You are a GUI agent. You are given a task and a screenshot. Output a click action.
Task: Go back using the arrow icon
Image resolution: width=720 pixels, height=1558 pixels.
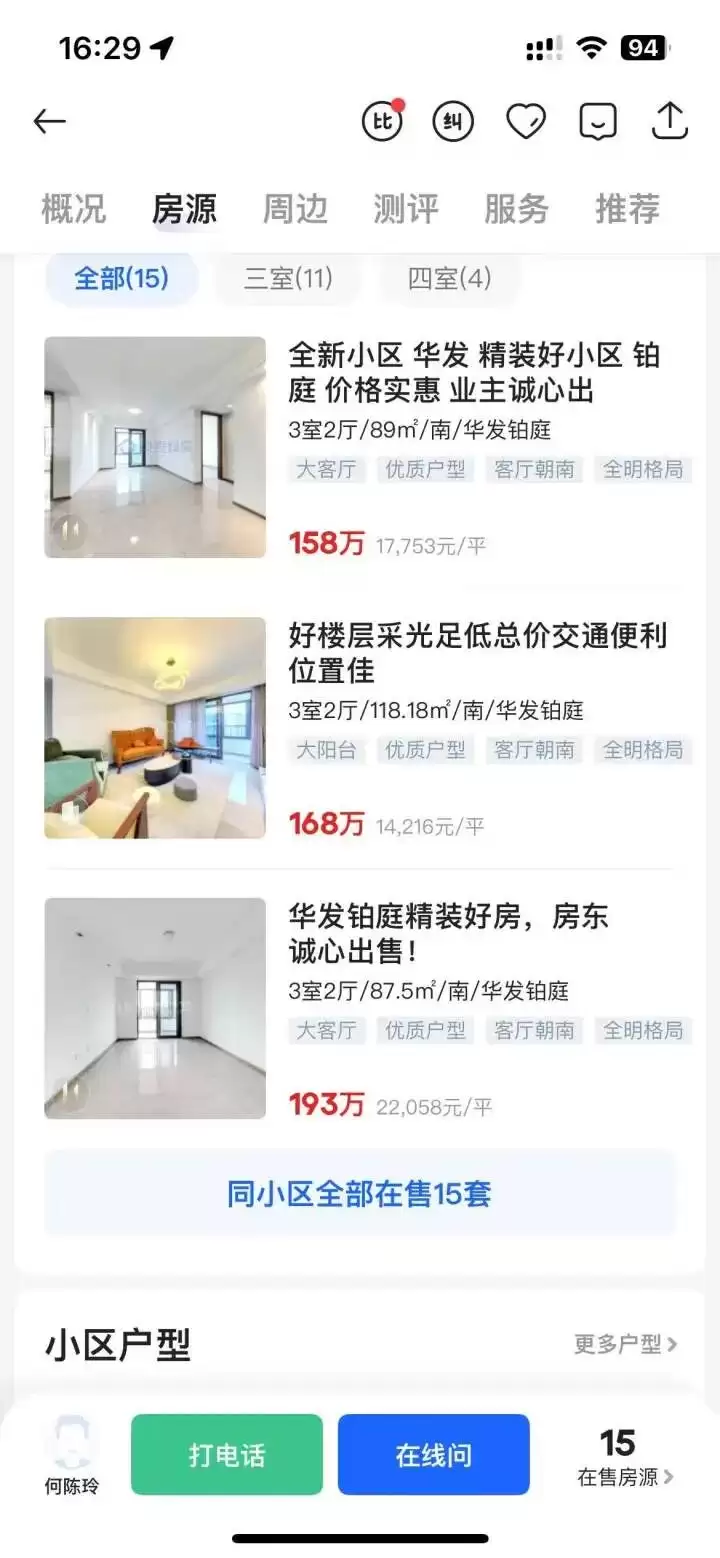(49, 120)
